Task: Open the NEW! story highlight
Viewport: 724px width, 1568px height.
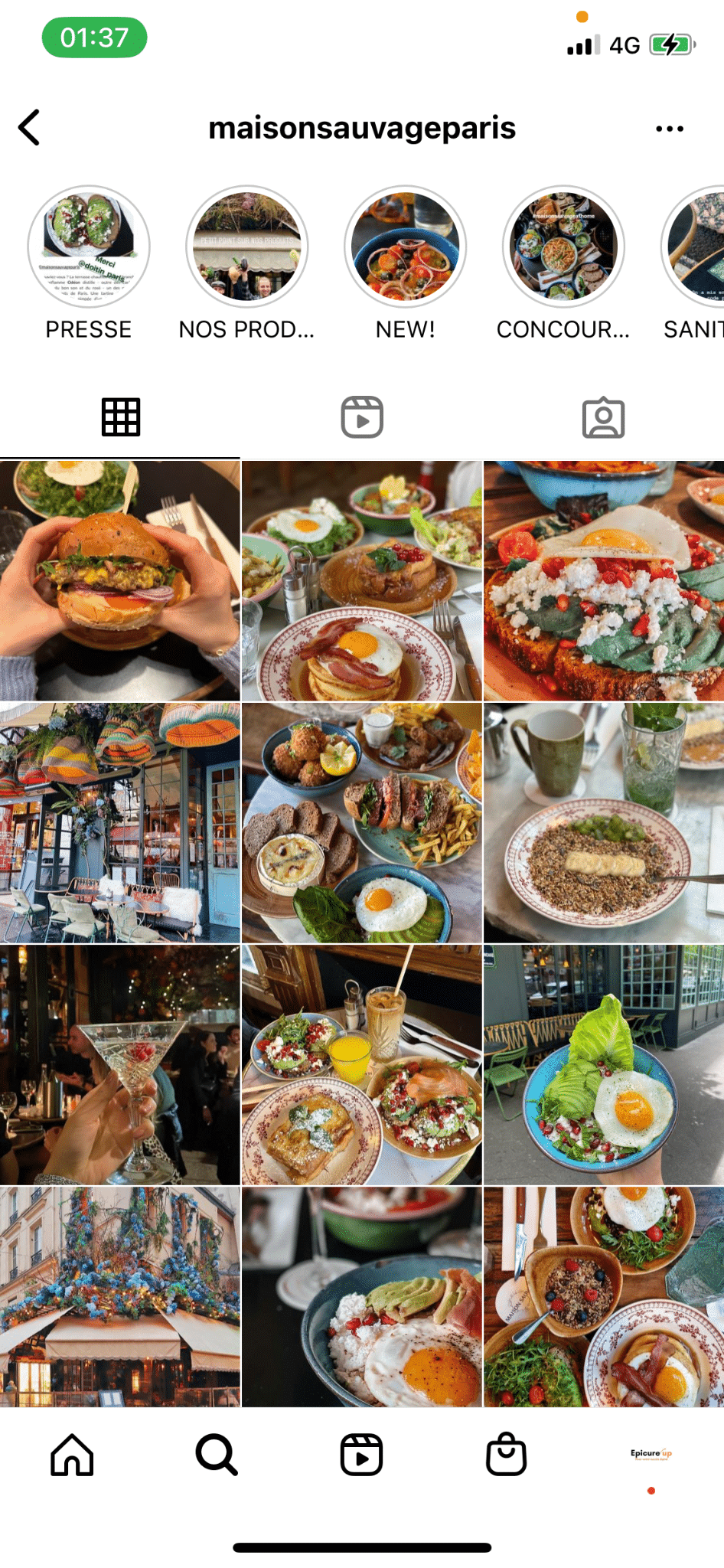Action: 405,247
